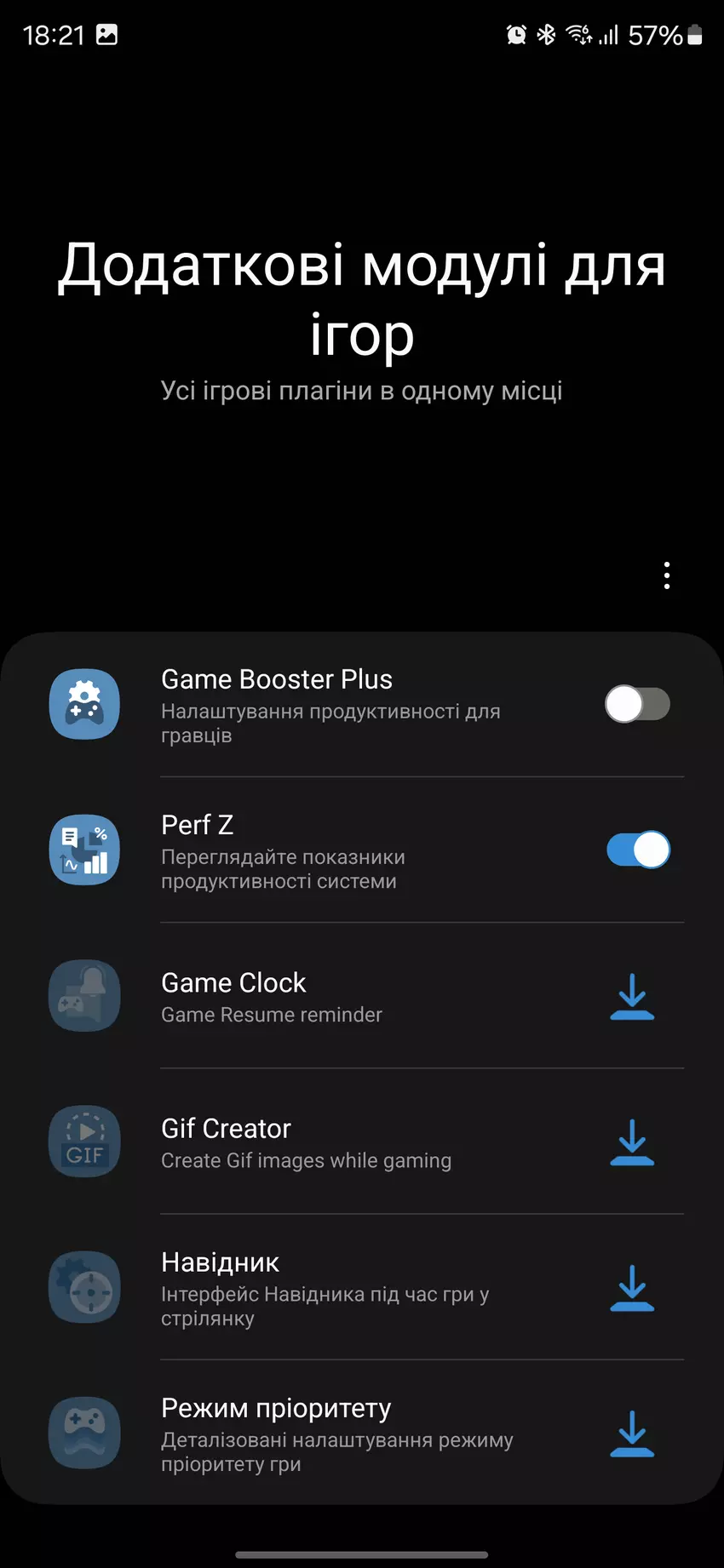Open the three-dot overflow menu
The width and height of the screenshot is (724, 1568).
667,575
